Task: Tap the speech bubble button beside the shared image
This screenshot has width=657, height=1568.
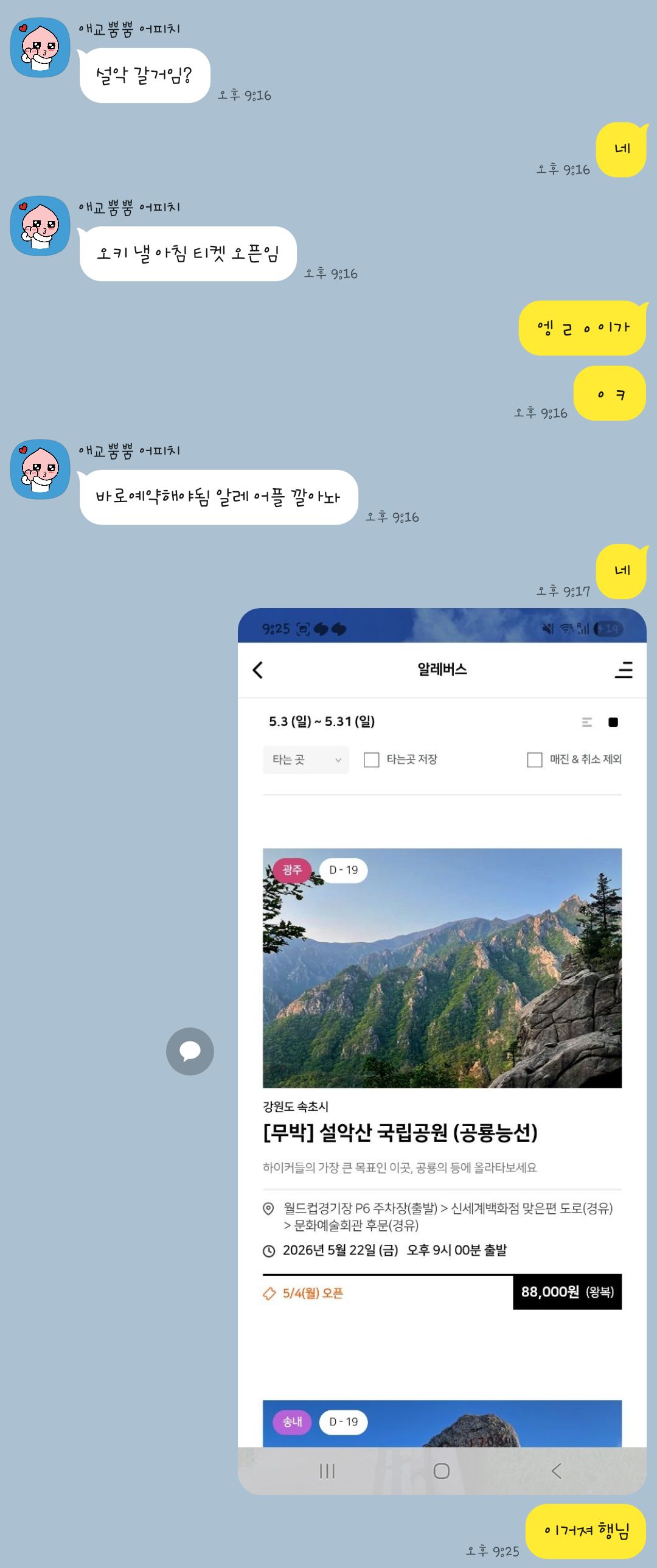Action: pos(190,1051)
